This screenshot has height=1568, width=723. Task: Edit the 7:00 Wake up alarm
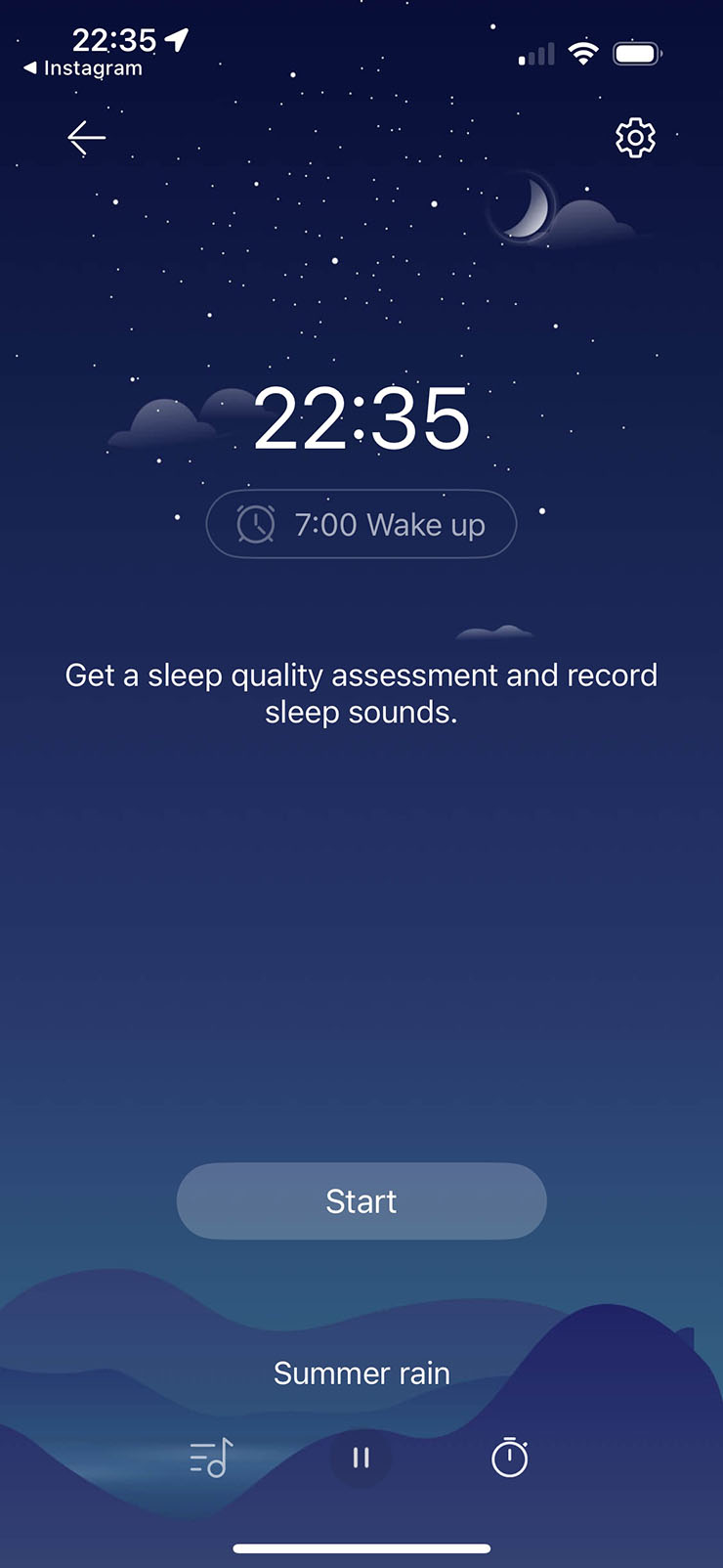(361, 524)
